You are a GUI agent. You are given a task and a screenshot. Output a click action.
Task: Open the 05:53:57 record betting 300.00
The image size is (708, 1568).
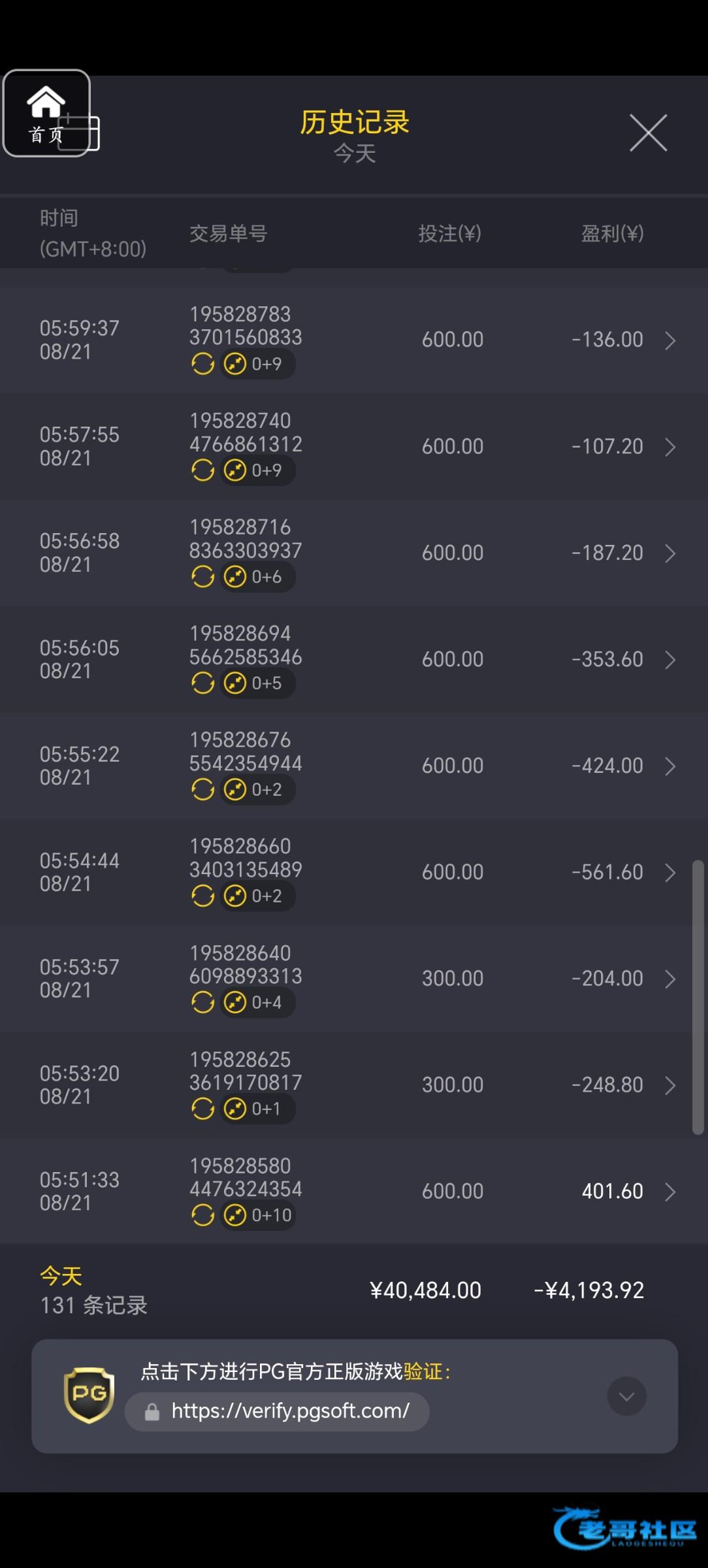669,979
